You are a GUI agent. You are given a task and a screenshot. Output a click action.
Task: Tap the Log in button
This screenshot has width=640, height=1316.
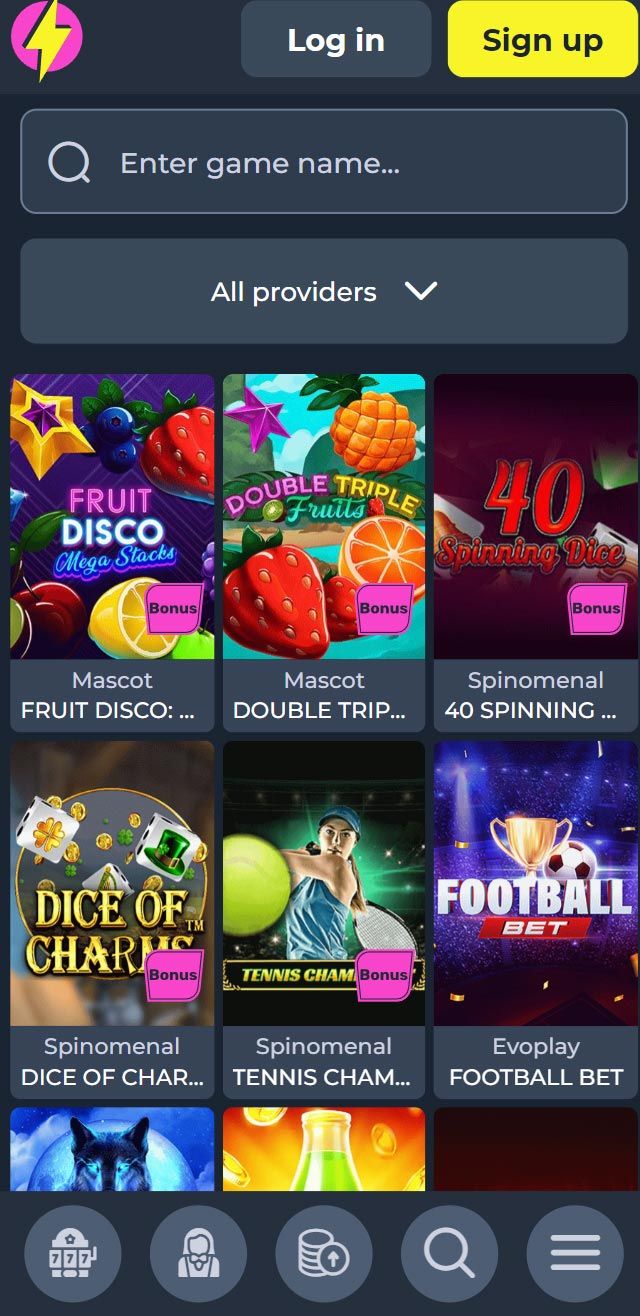336,40
